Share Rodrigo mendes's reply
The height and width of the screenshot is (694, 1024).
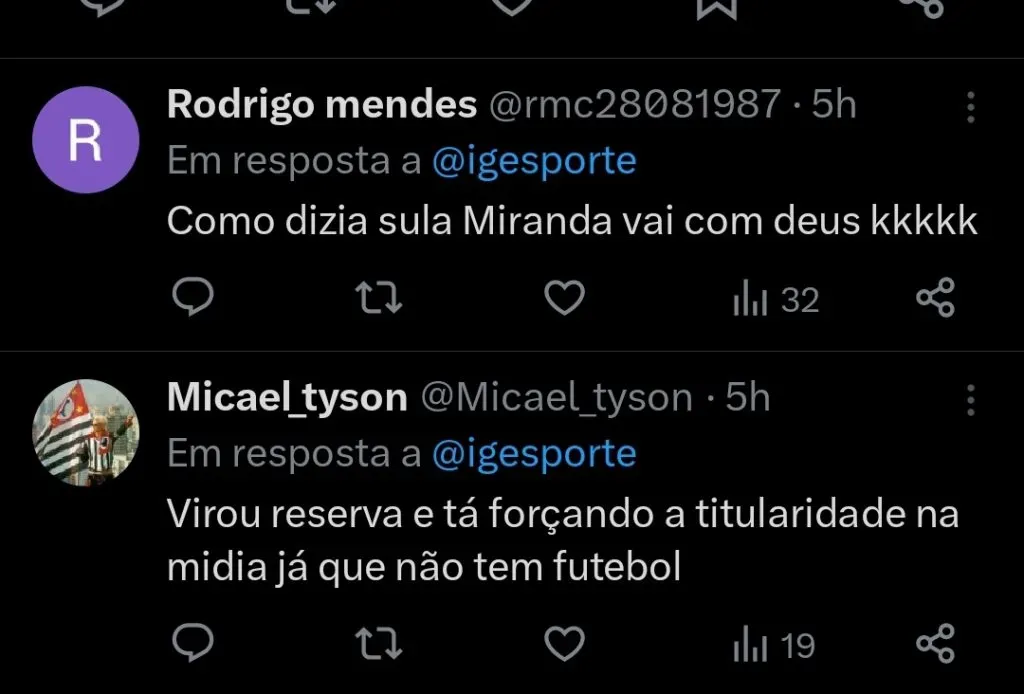(x=936, y=299)
